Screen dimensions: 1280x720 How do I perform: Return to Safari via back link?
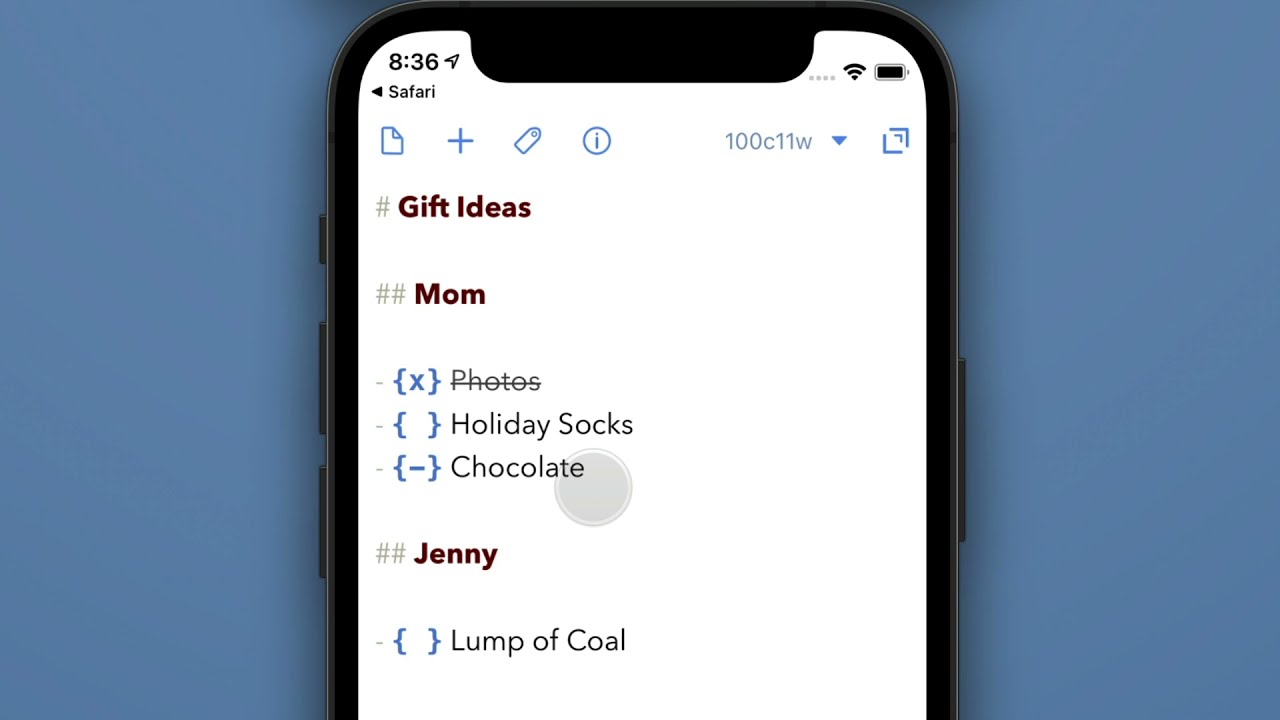[403, 92]
